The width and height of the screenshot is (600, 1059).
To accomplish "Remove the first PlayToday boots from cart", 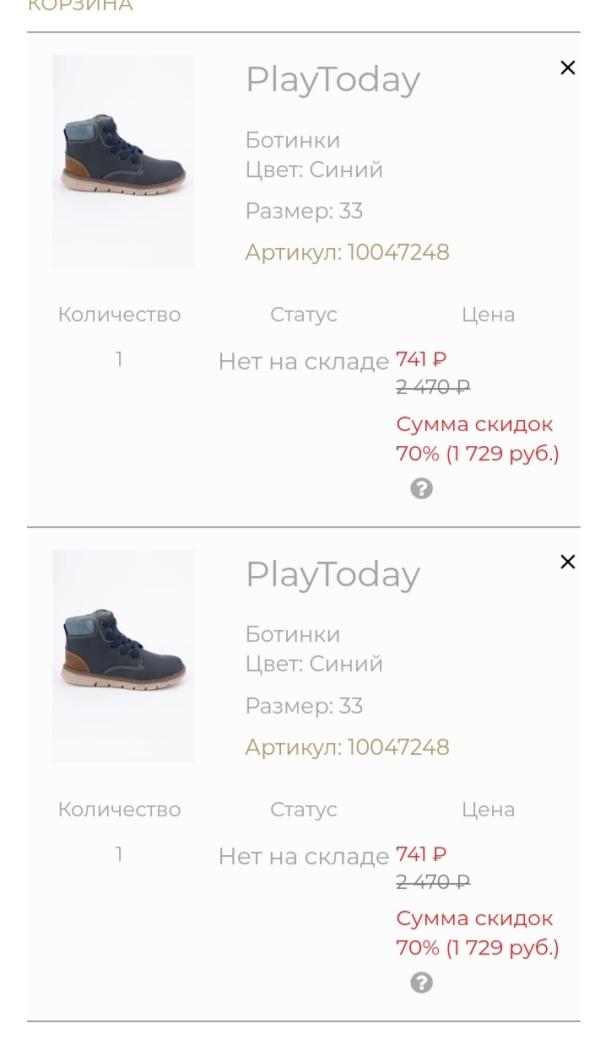I will click(x=568, y=68).
